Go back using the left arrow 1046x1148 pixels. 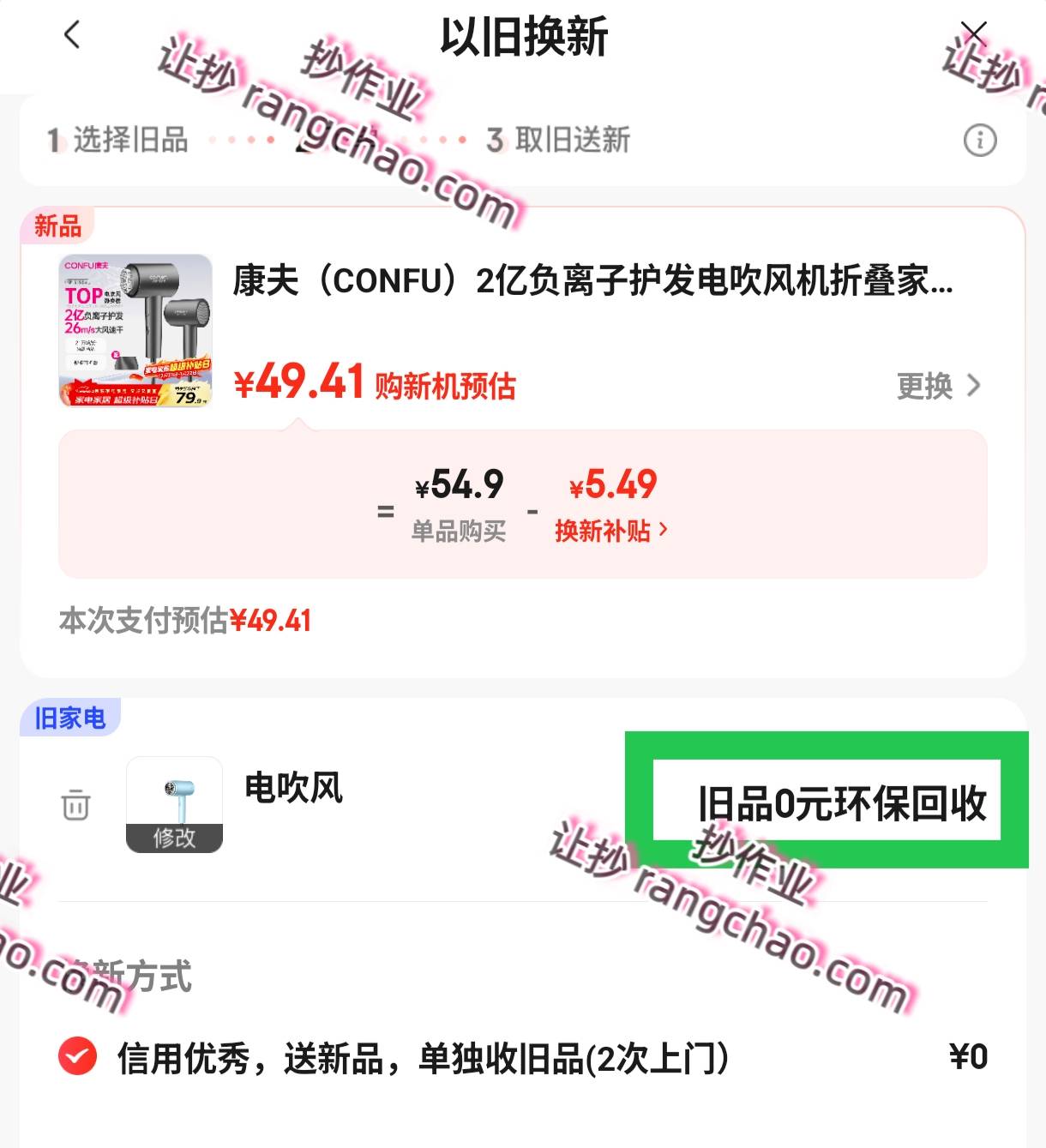(72, 35)
